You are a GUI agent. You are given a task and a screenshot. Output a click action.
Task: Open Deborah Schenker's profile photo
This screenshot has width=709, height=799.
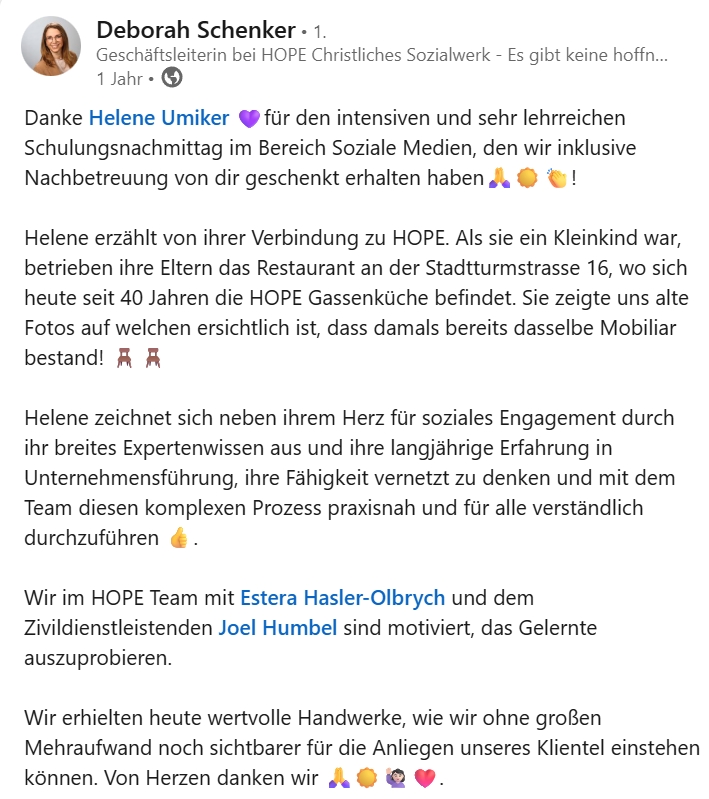51,46
